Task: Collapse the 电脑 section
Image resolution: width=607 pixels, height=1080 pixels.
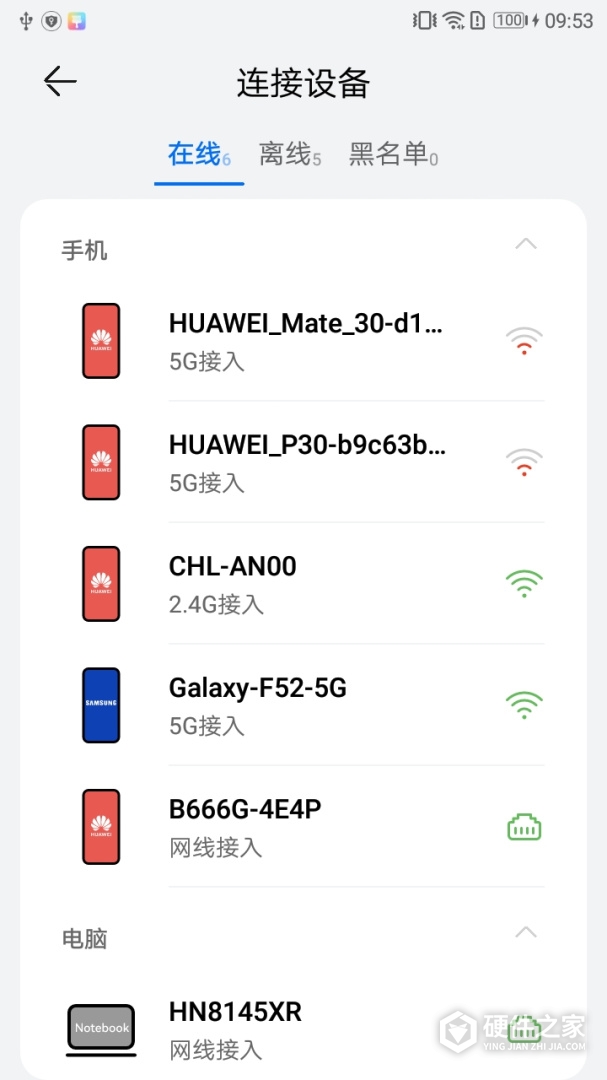Action: [x=525, y=932]
